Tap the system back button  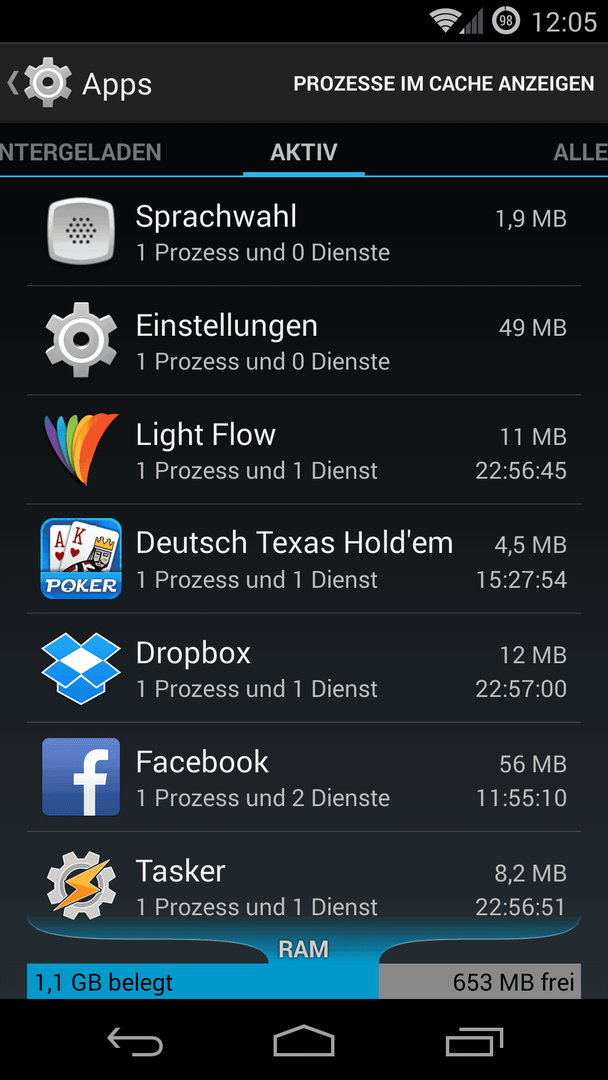(135, 1041)
